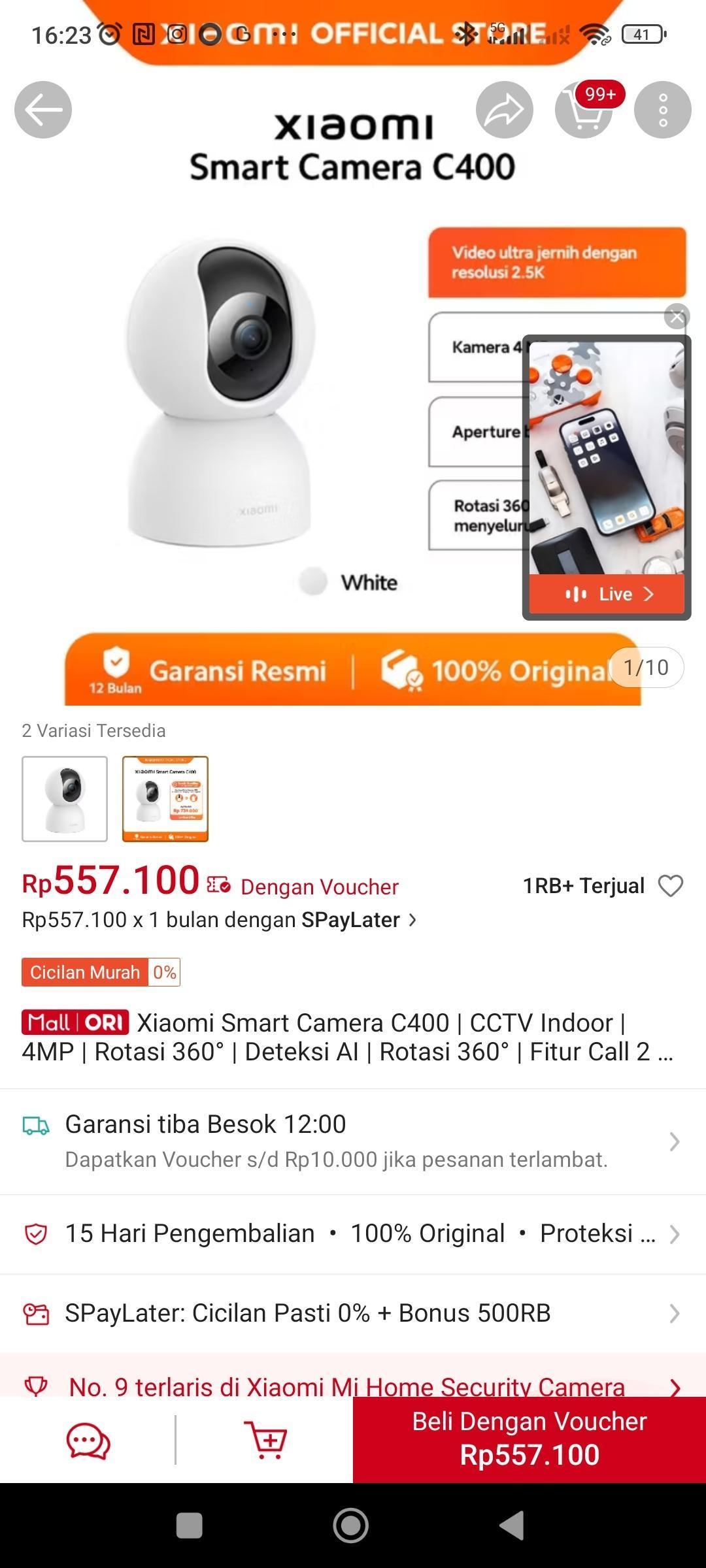Tap the system home button
The height and width of the screenshot is (1568, 706).
point(351,1526)
